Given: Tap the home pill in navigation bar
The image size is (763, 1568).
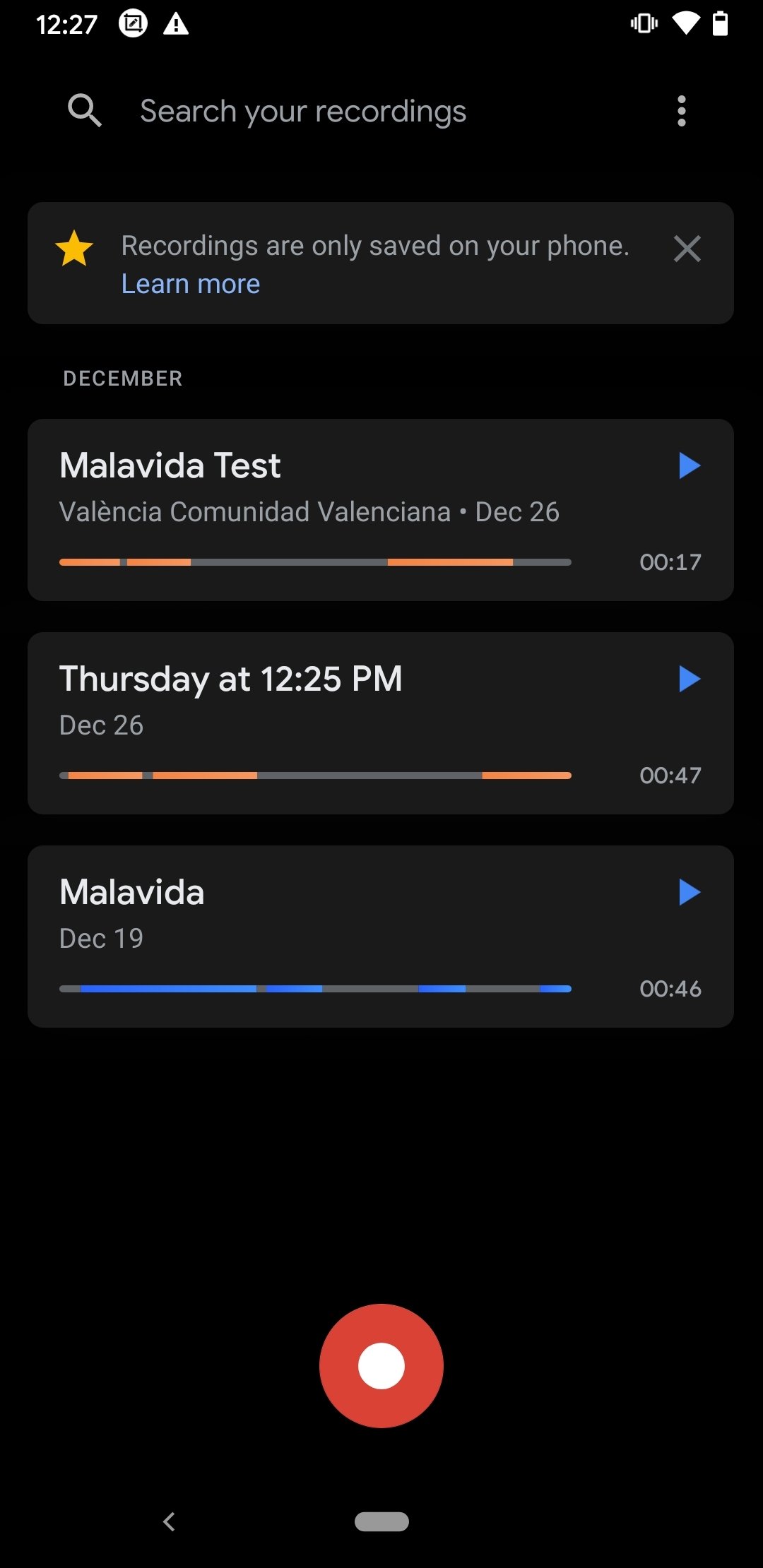Looking at the screenshot, I should coord(381,1521).
